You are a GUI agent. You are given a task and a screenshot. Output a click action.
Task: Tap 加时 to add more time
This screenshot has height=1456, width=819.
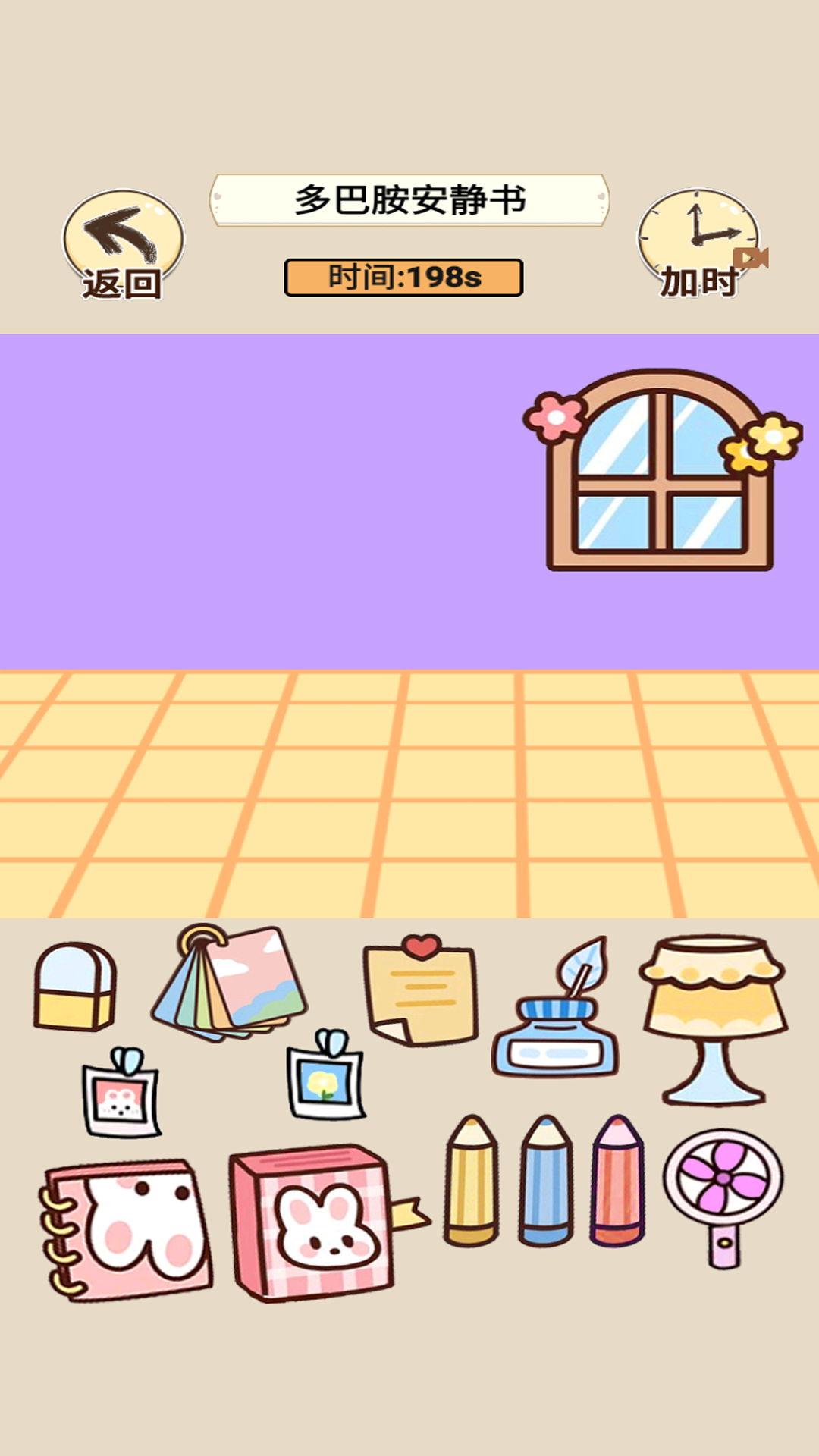pyautogui.click(x=698, y=244)
